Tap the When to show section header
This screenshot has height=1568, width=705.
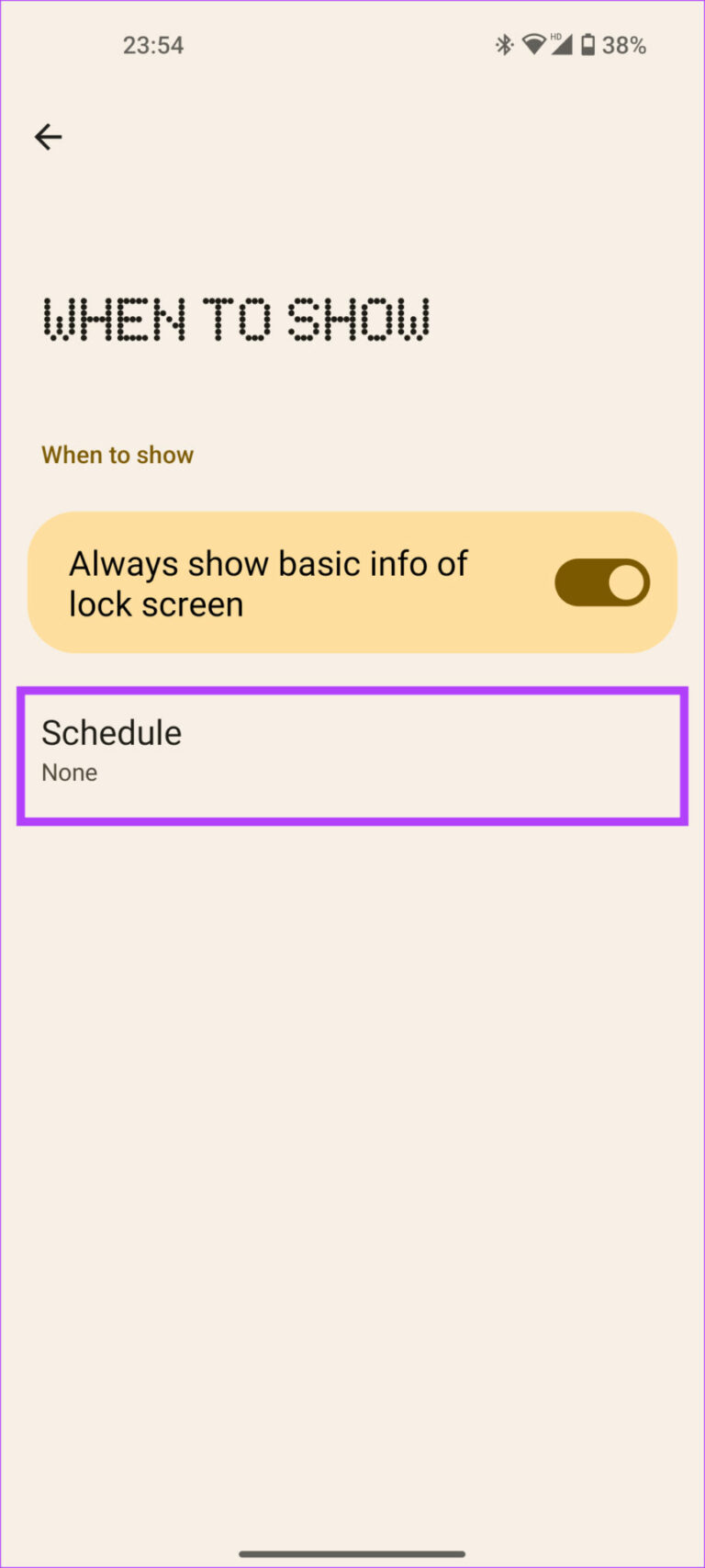(117, 455)
